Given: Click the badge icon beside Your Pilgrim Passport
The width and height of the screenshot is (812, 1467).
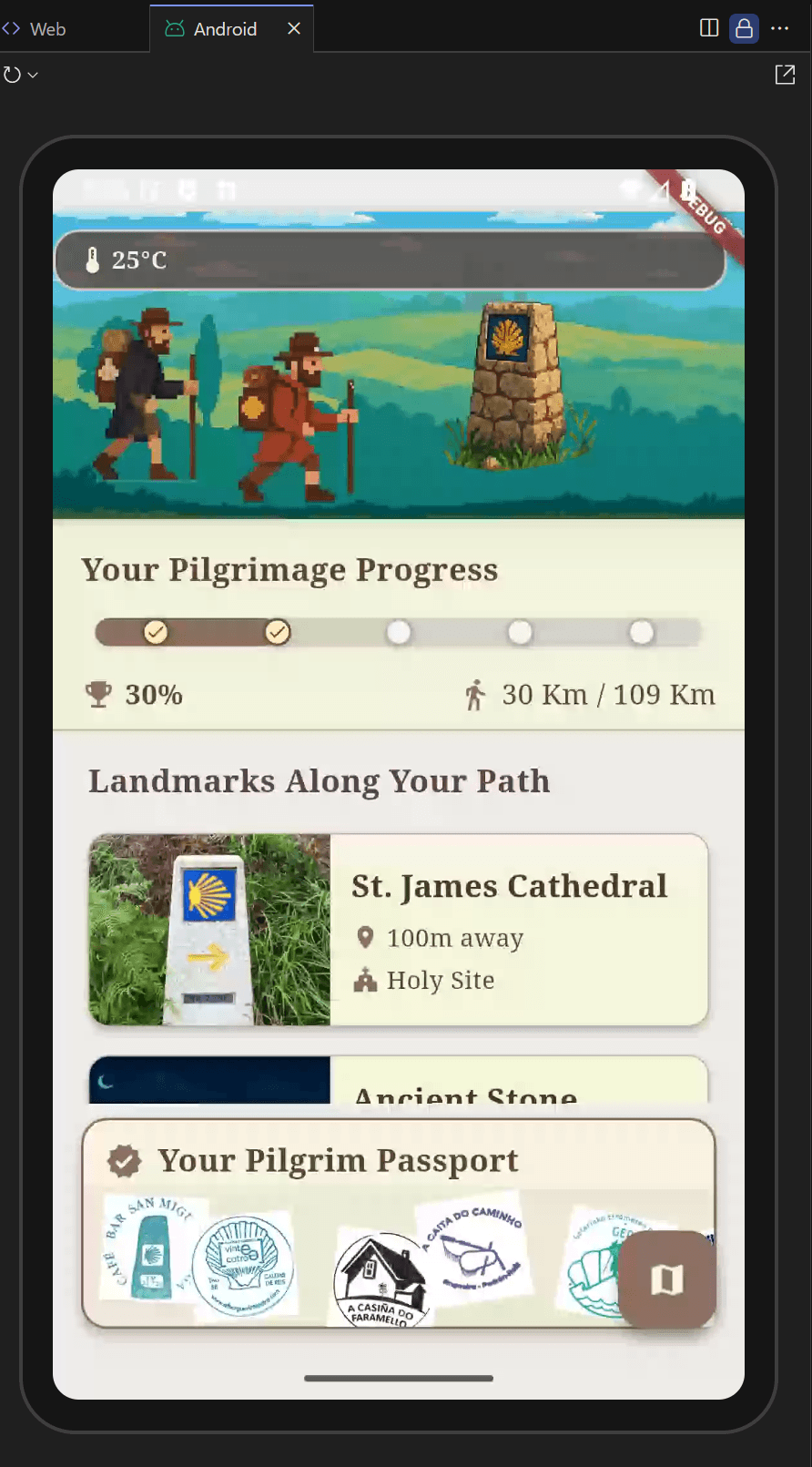Looking at the screenshot, I should coord(124,1160).
